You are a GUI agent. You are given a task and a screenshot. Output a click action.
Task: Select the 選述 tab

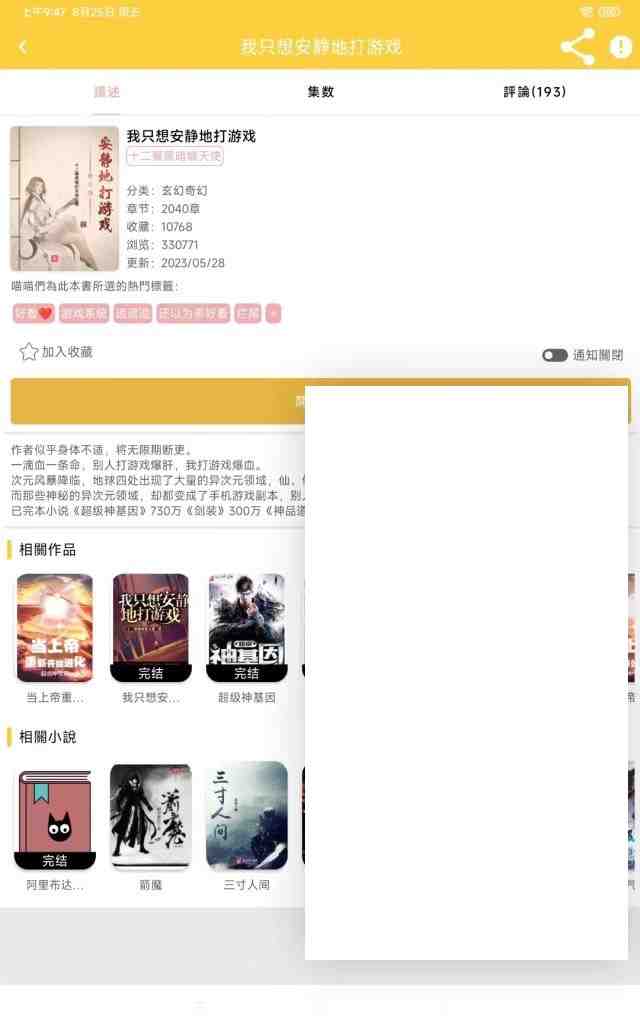click(x=107, y=92)
